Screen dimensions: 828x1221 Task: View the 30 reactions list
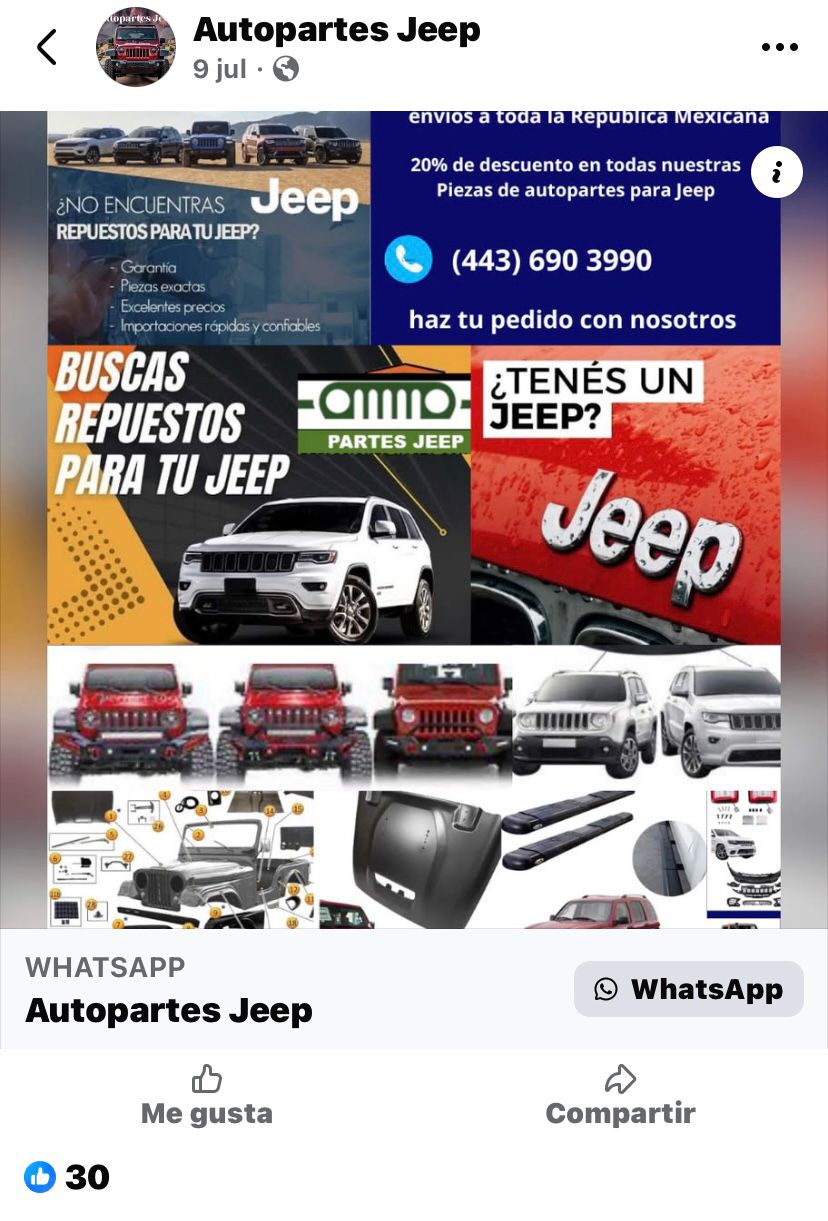(68, 1177)
